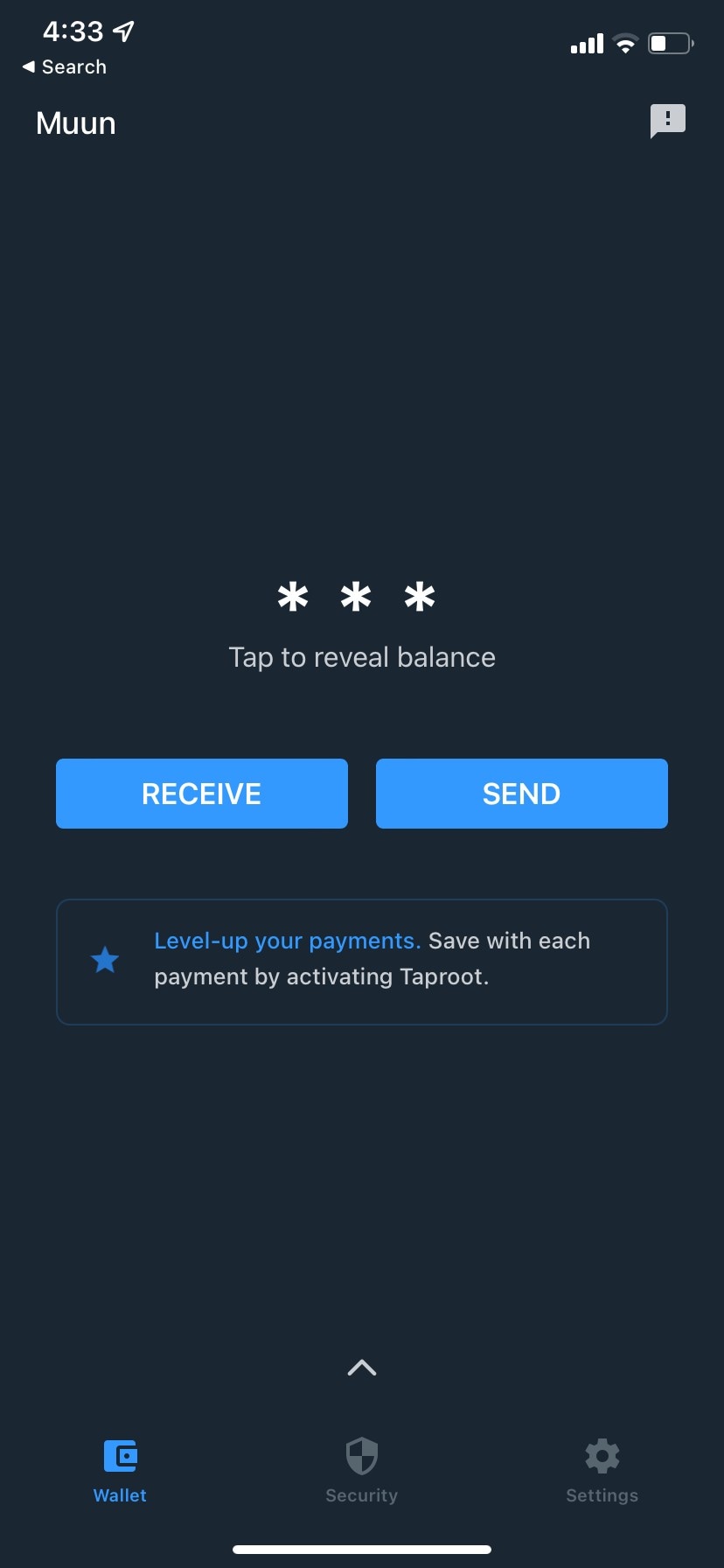Return via the Search back link
The height and width of the screenshot is (1568, 724).
(63, 66)
